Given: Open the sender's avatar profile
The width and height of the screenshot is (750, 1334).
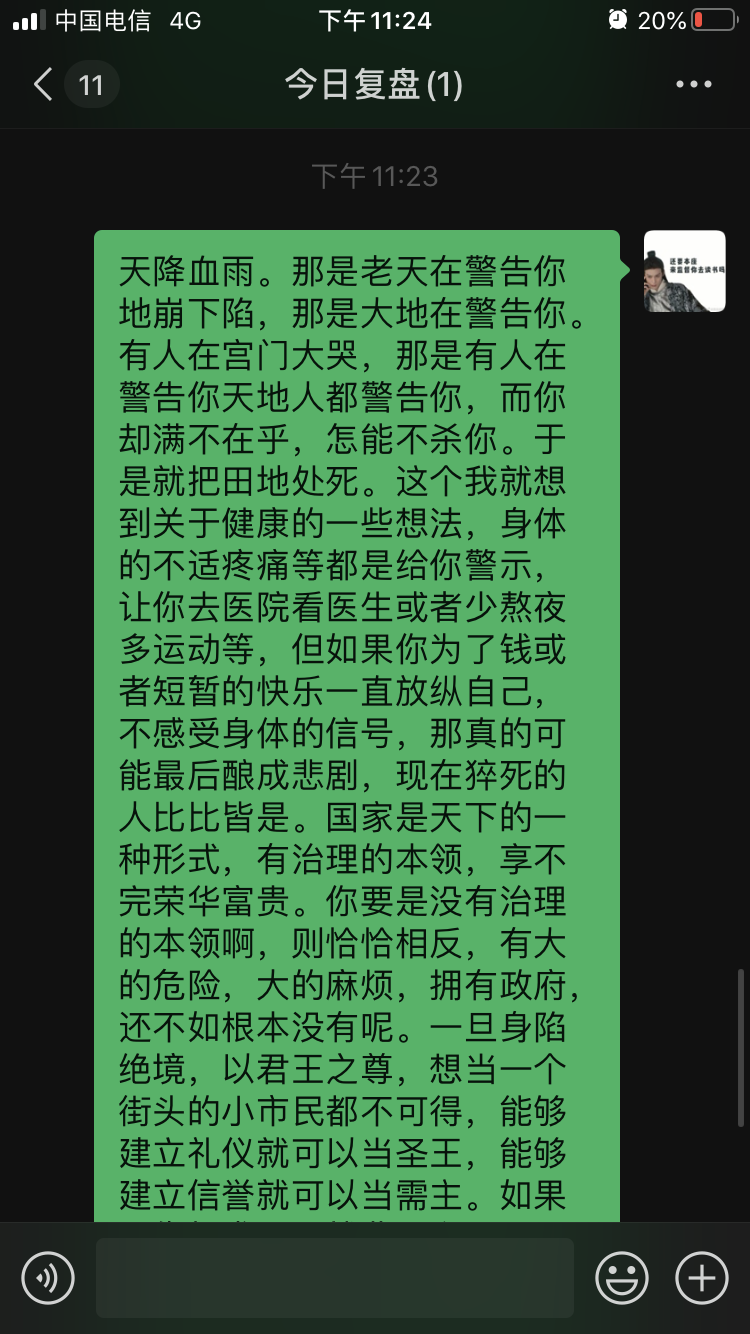Looking at the screenshot, I should pyautogui.click(x=684, y=271).
